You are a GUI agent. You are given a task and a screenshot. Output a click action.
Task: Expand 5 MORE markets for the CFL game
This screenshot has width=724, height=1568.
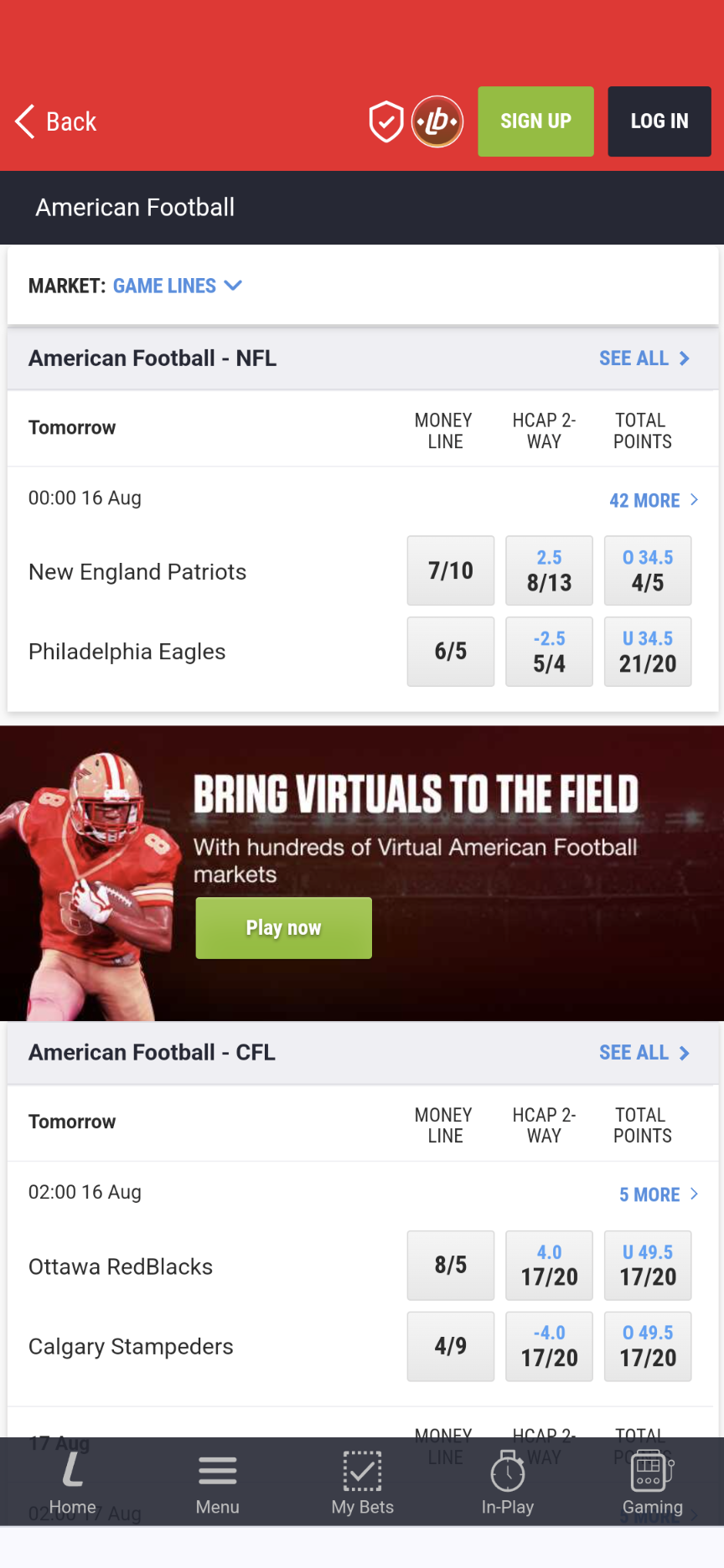pos(659,1194)
